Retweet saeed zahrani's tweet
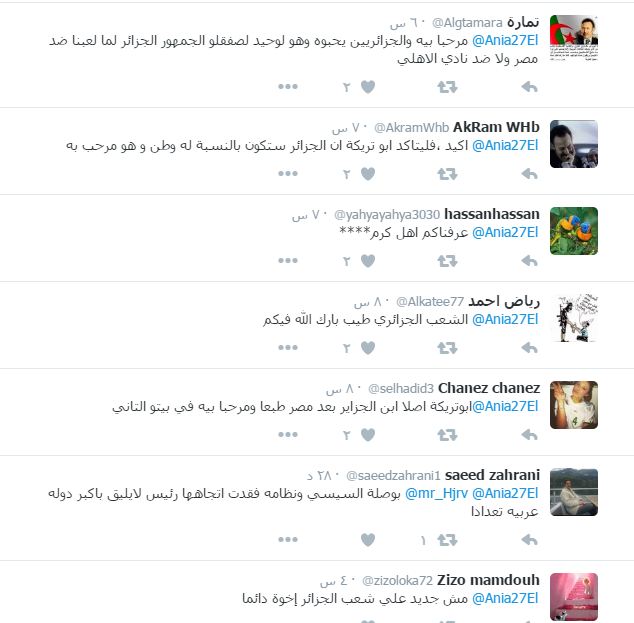The height and width of the screenshot is (623, 634). [447, 540]
